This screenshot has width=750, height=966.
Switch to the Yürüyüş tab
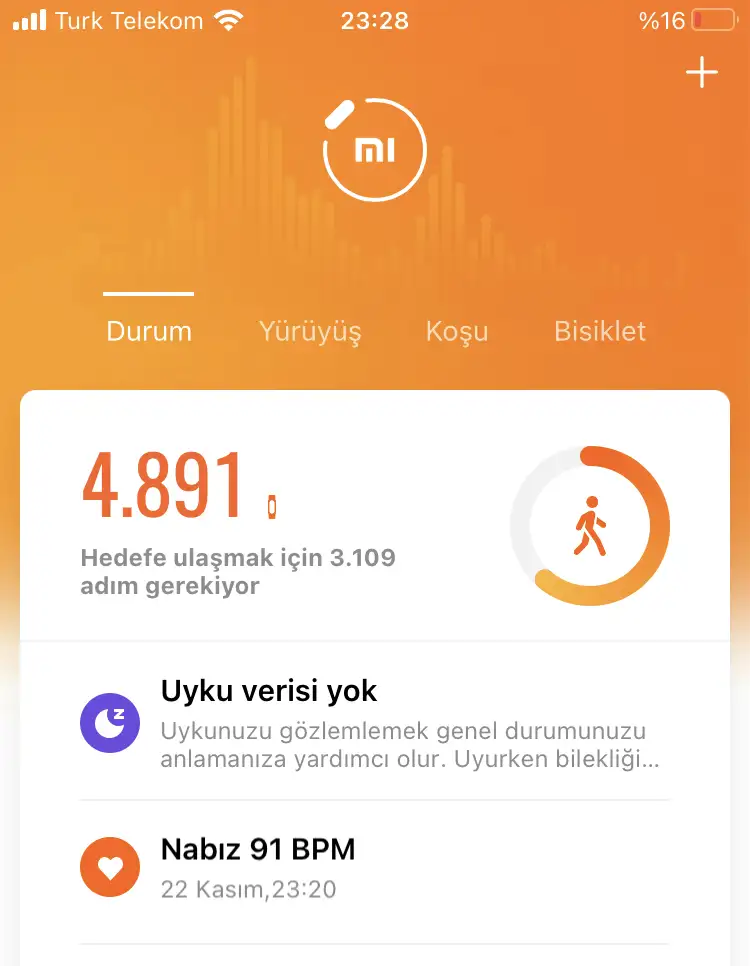point(310,331)
